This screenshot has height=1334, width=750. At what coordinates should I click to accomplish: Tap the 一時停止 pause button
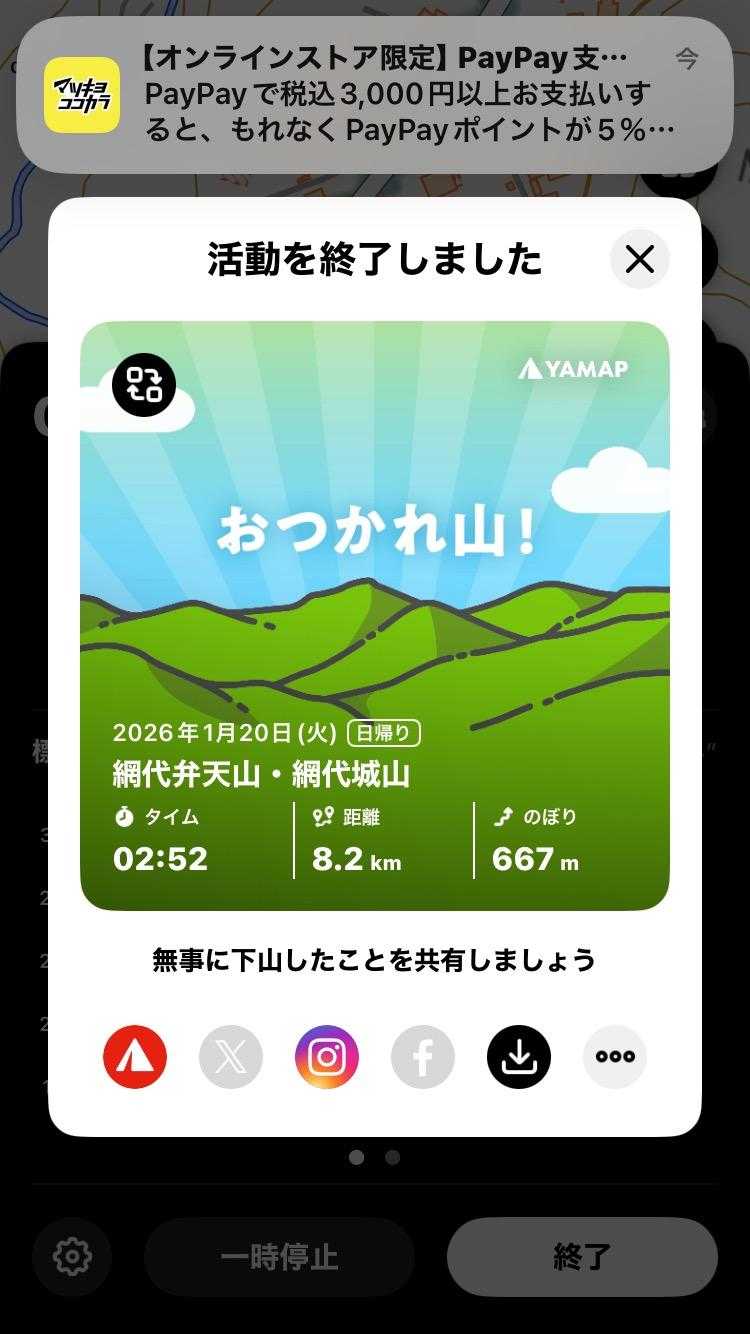[x=280, y=1257]
